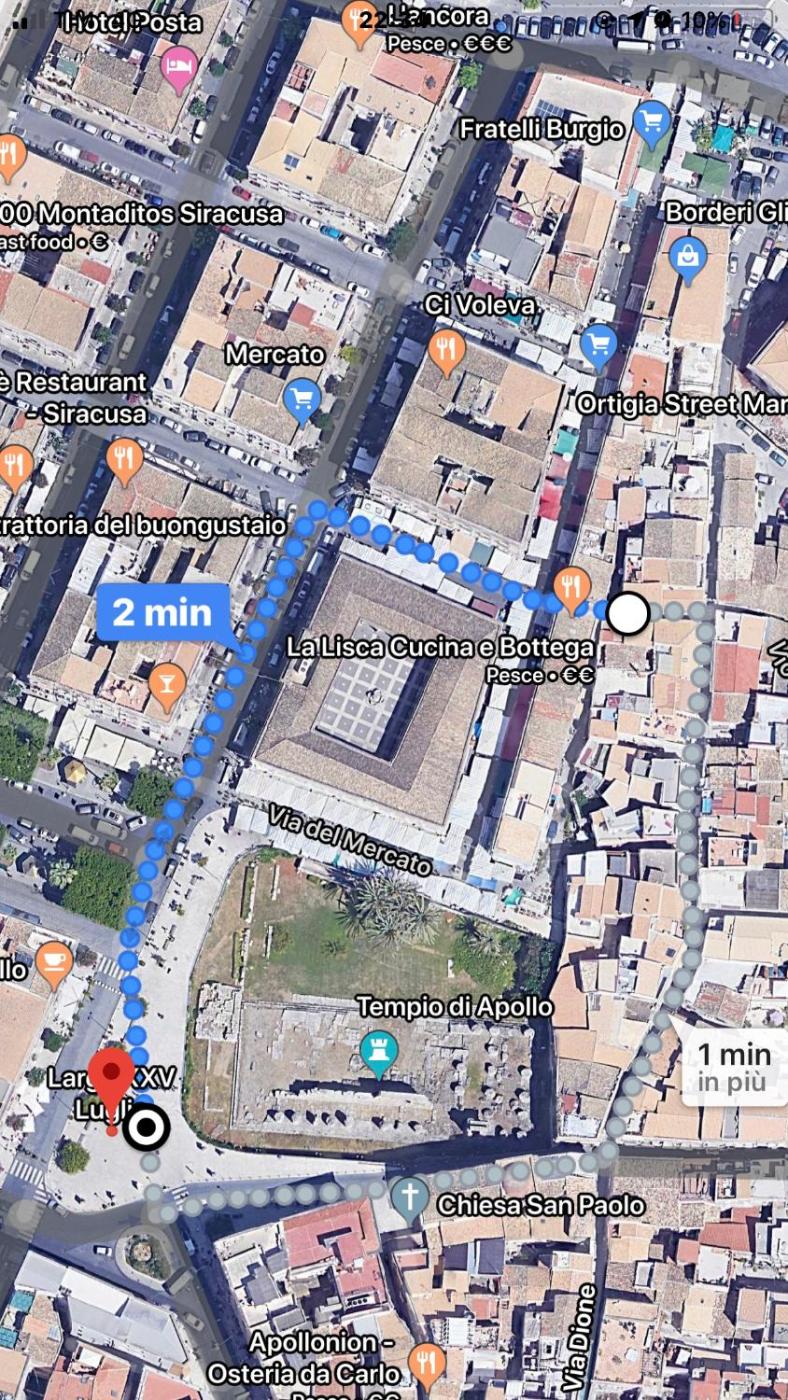Image resolution: width=788 pixels, height=1400 pixels.
Task: Open the Apollonion Osteria da Carlo pin
Action: [428, 1364]
